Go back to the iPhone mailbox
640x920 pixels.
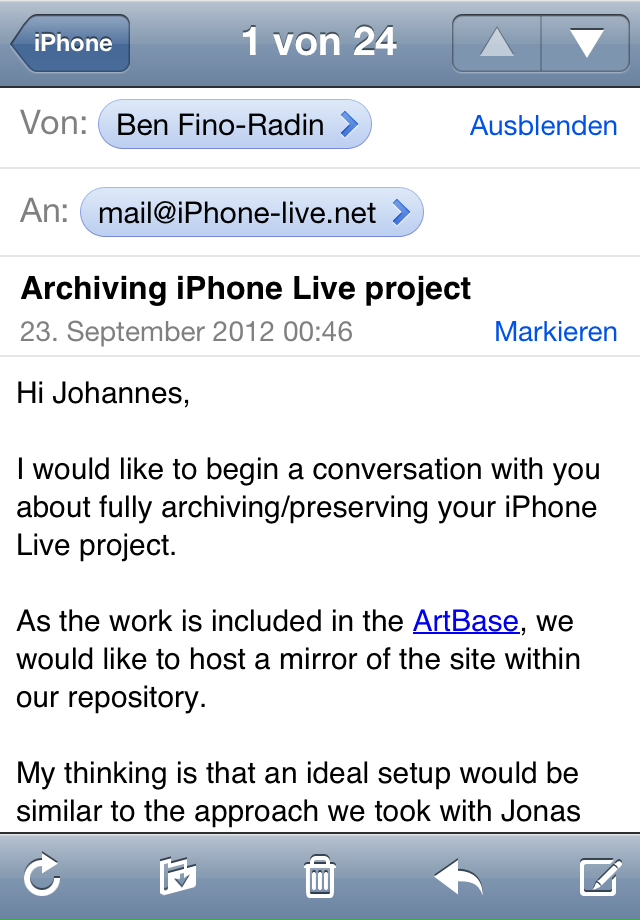click(x=71, y=44)
